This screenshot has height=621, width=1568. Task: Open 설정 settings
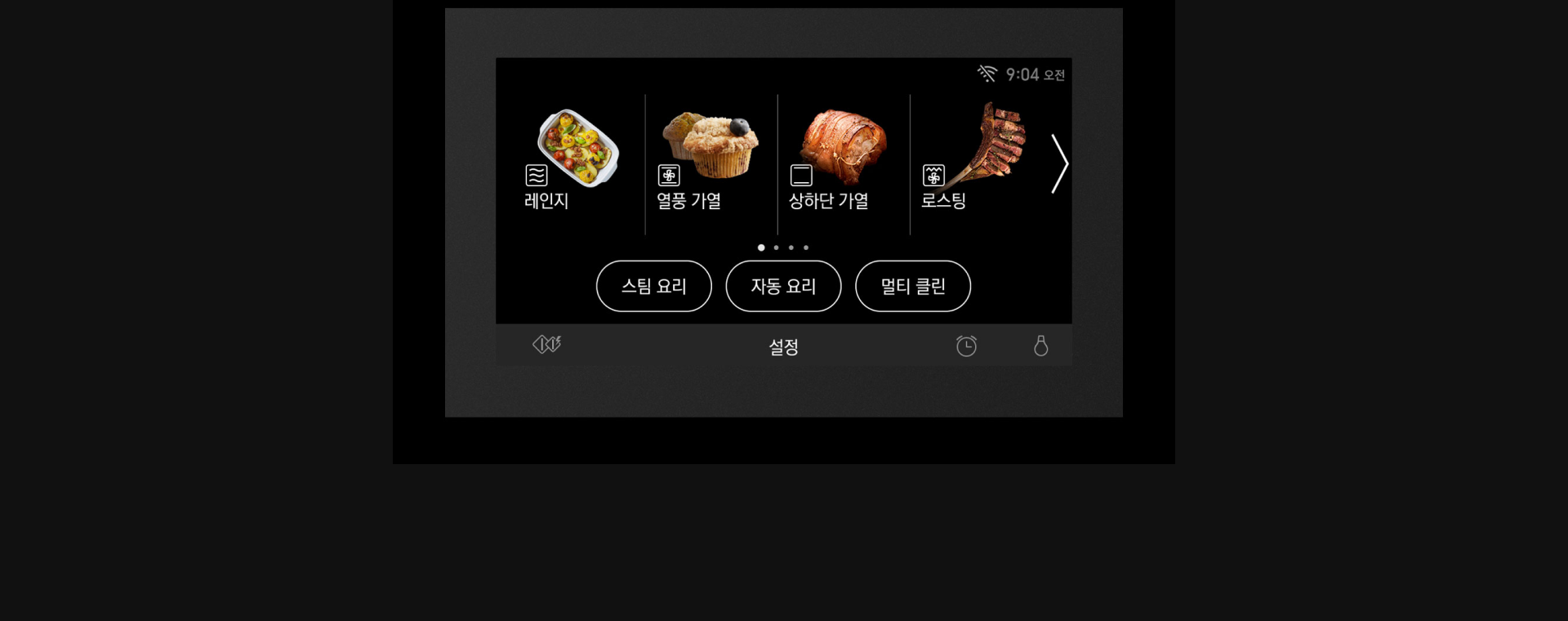point(783,346)
